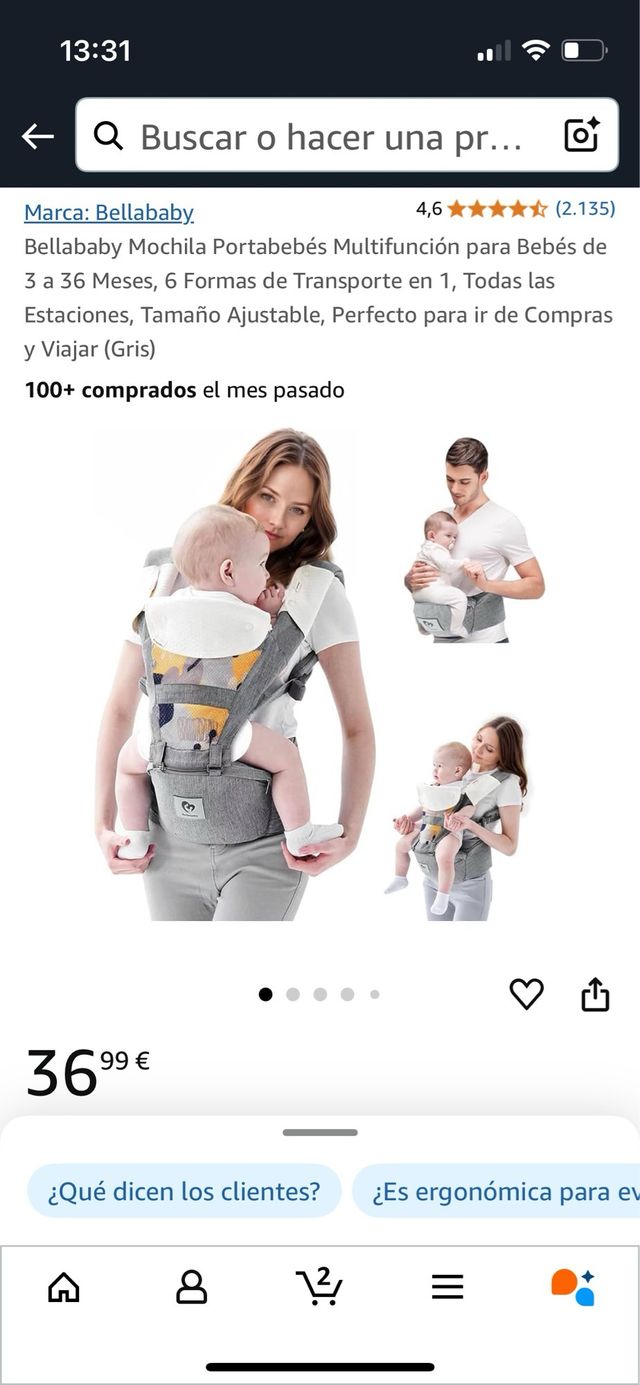Expand the assistant sheet using its handle
This screenshot has width=640, height=1385.
point(320,1133)
